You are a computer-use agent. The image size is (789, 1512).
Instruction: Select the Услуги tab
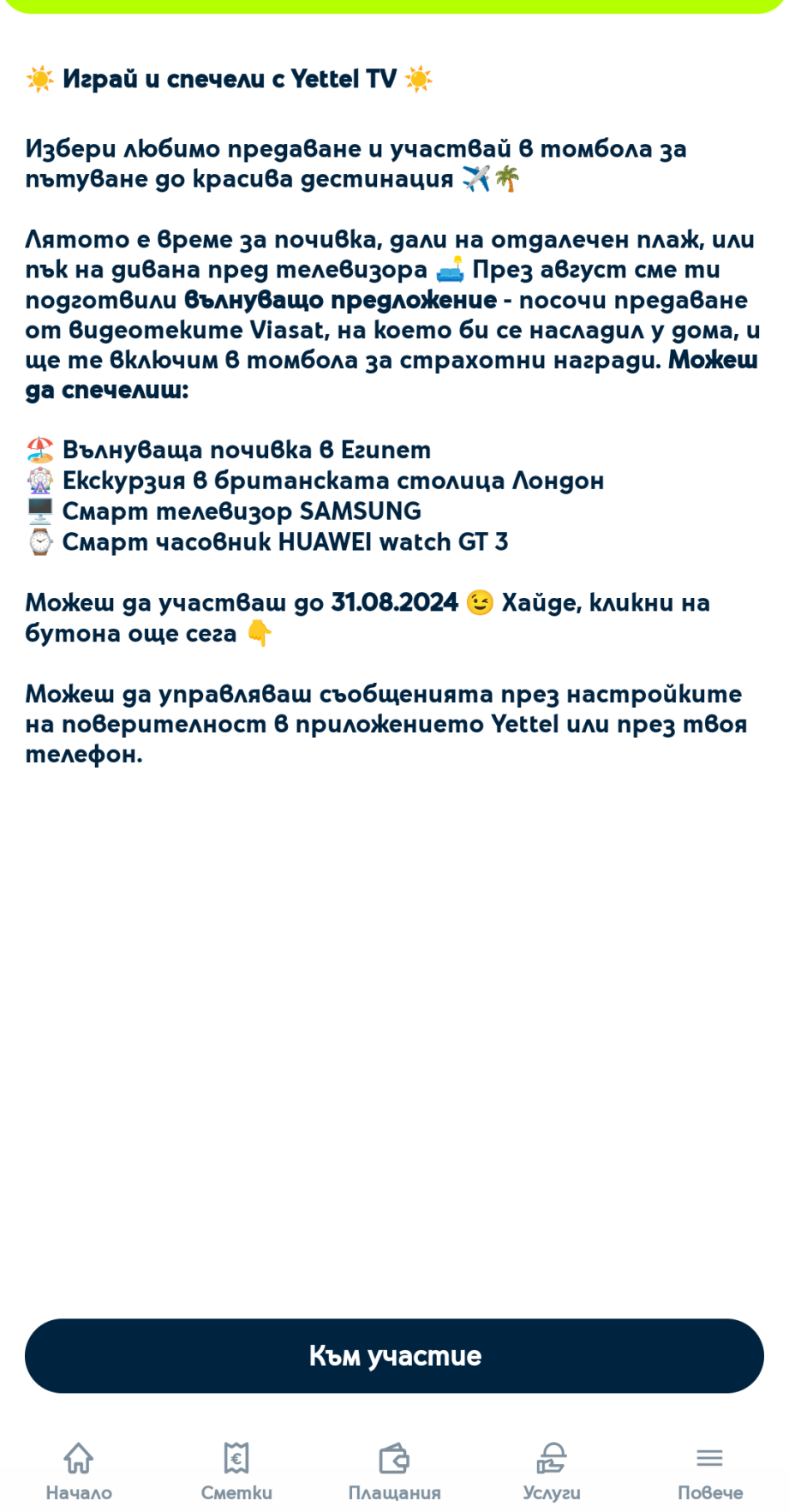pos(552,1471)
